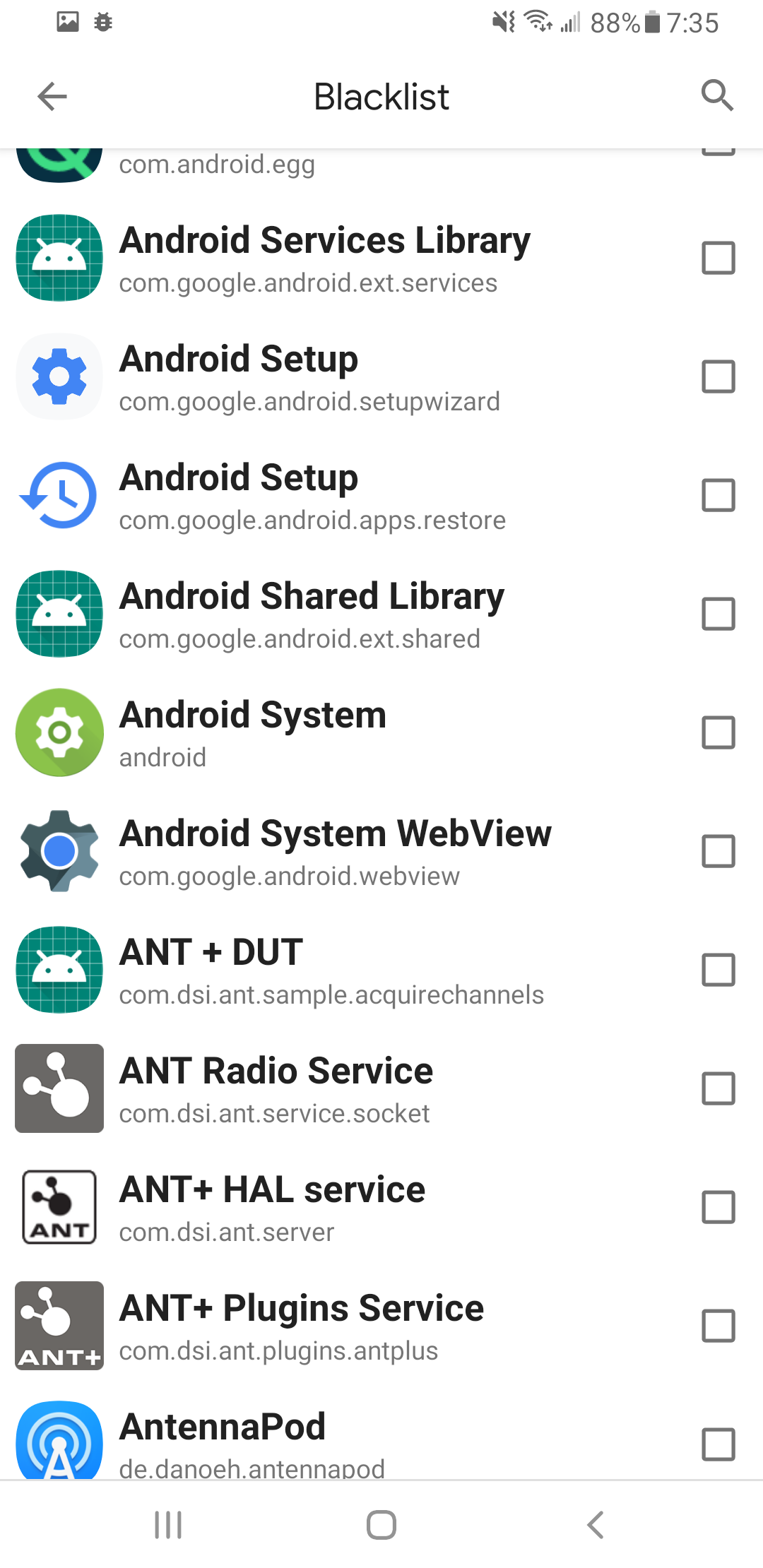Go back from the Blacklist screen
763x1568 pixels.
(x=52, y=97)
